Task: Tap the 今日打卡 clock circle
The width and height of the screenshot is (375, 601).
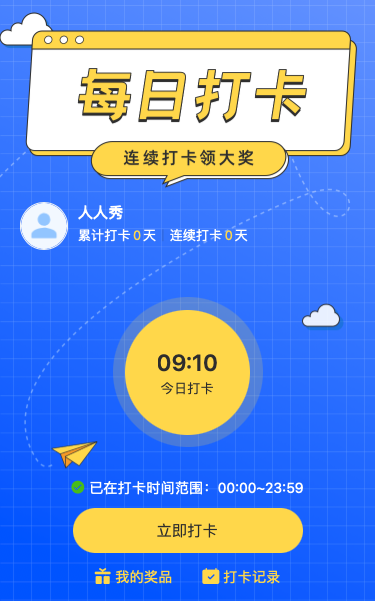Action: [x=188, y=372]
